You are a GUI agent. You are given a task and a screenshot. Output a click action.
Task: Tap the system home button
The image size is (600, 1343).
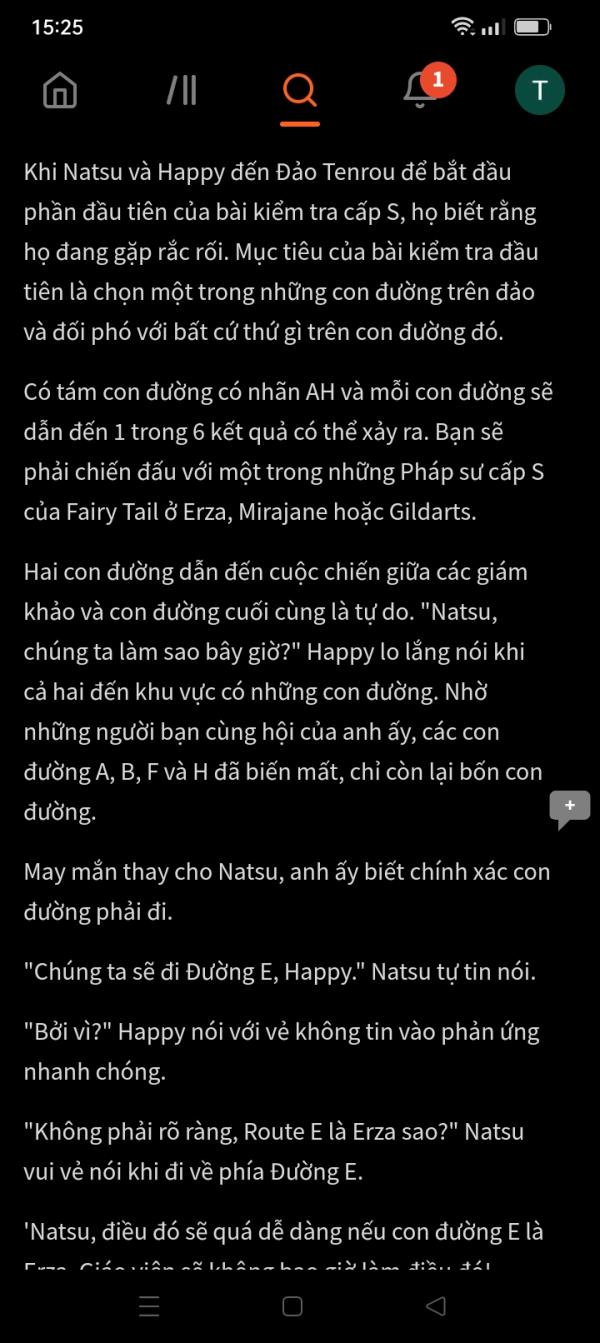[292, 1306]
